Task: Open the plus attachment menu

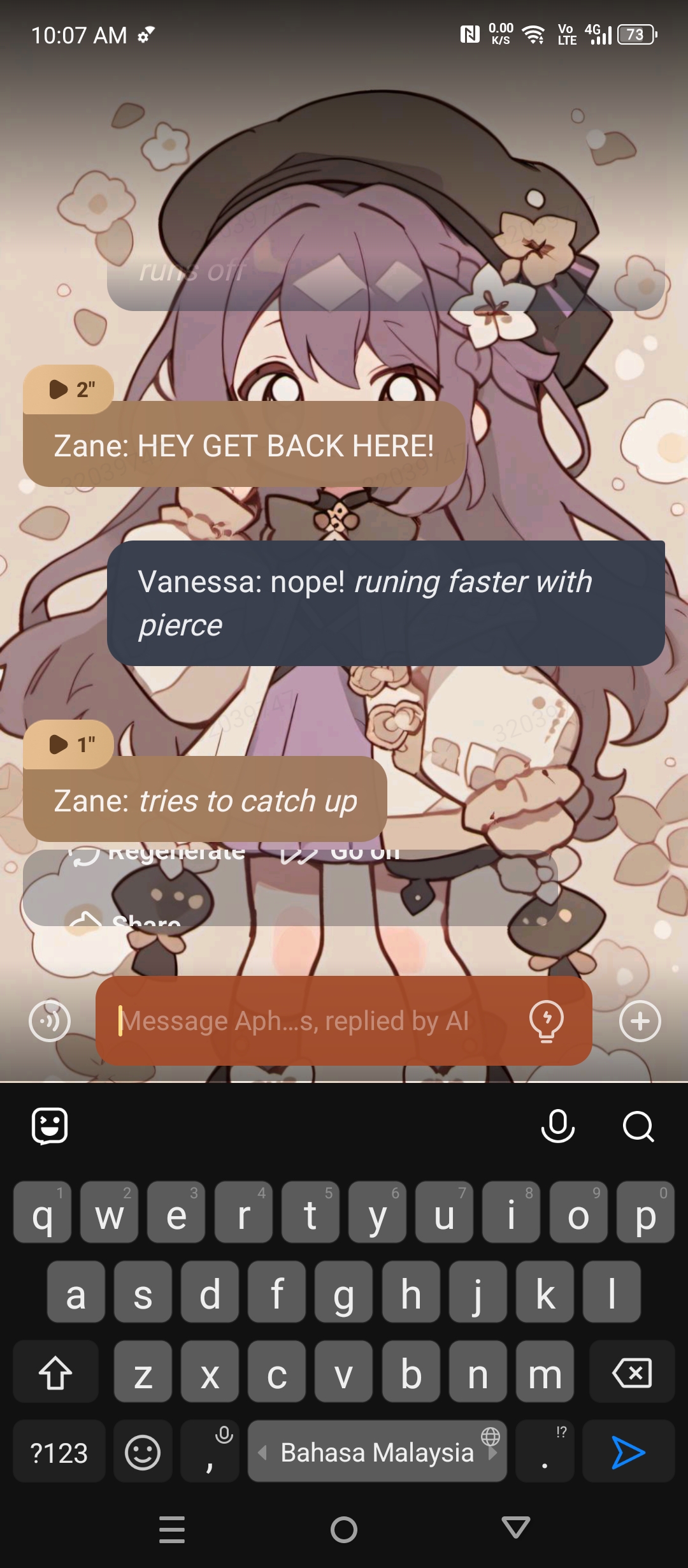Action: (640, 1021)
